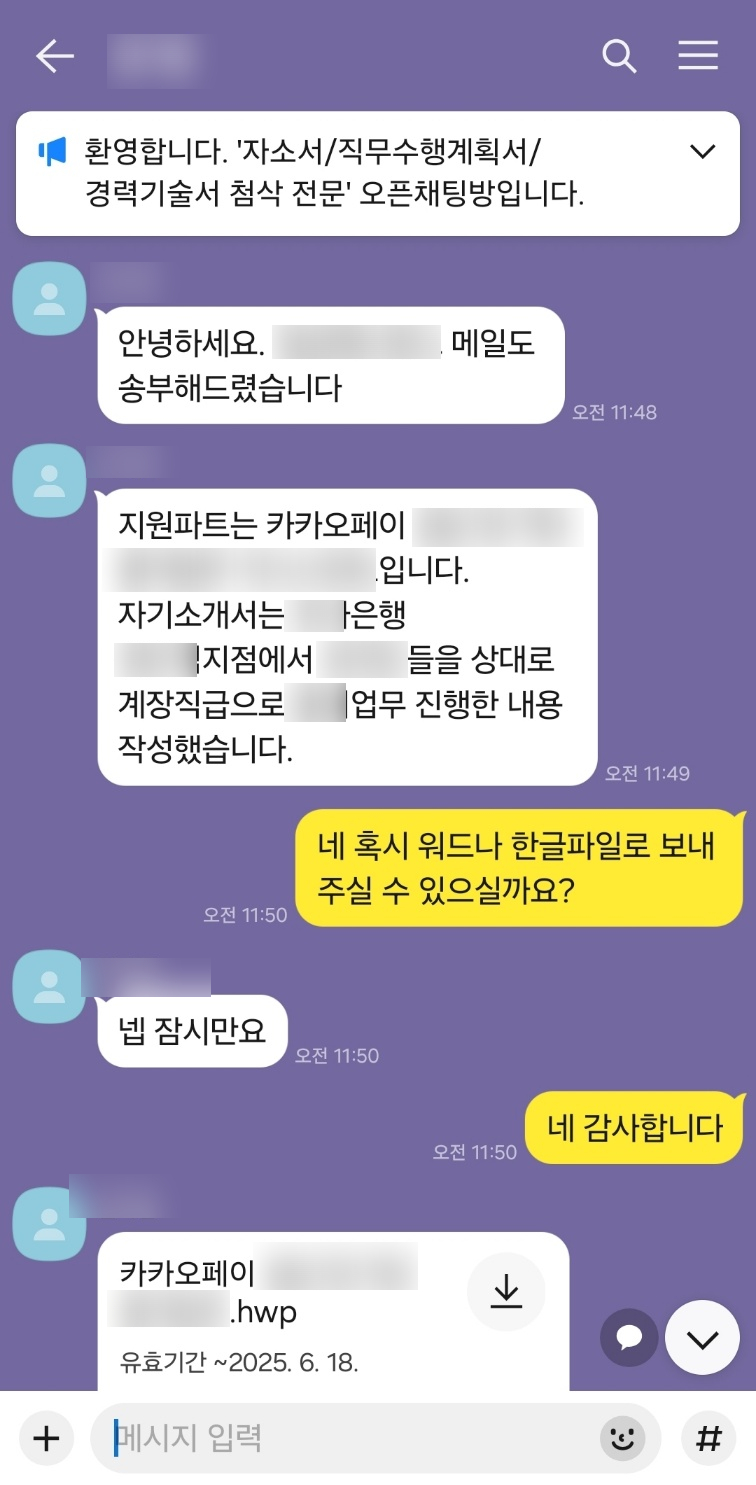The width and height of the screenshot is (756, 1485).
Task: Open the sender profile above 넵 잠시만요
Action: pyautogui.click(x=48, y=986)
